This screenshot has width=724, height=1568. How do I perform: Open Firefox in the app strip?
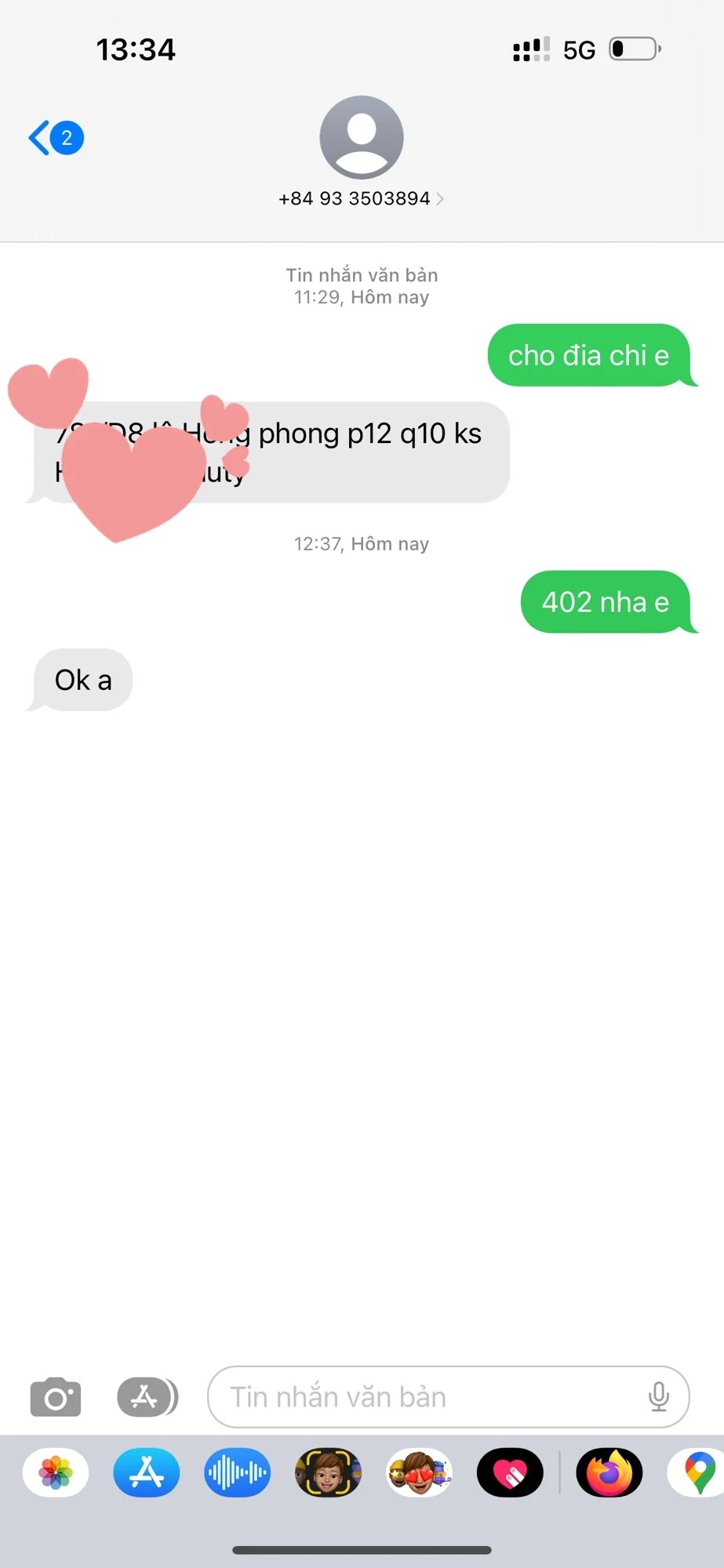pyautogui.click(x=609, y=1473)
